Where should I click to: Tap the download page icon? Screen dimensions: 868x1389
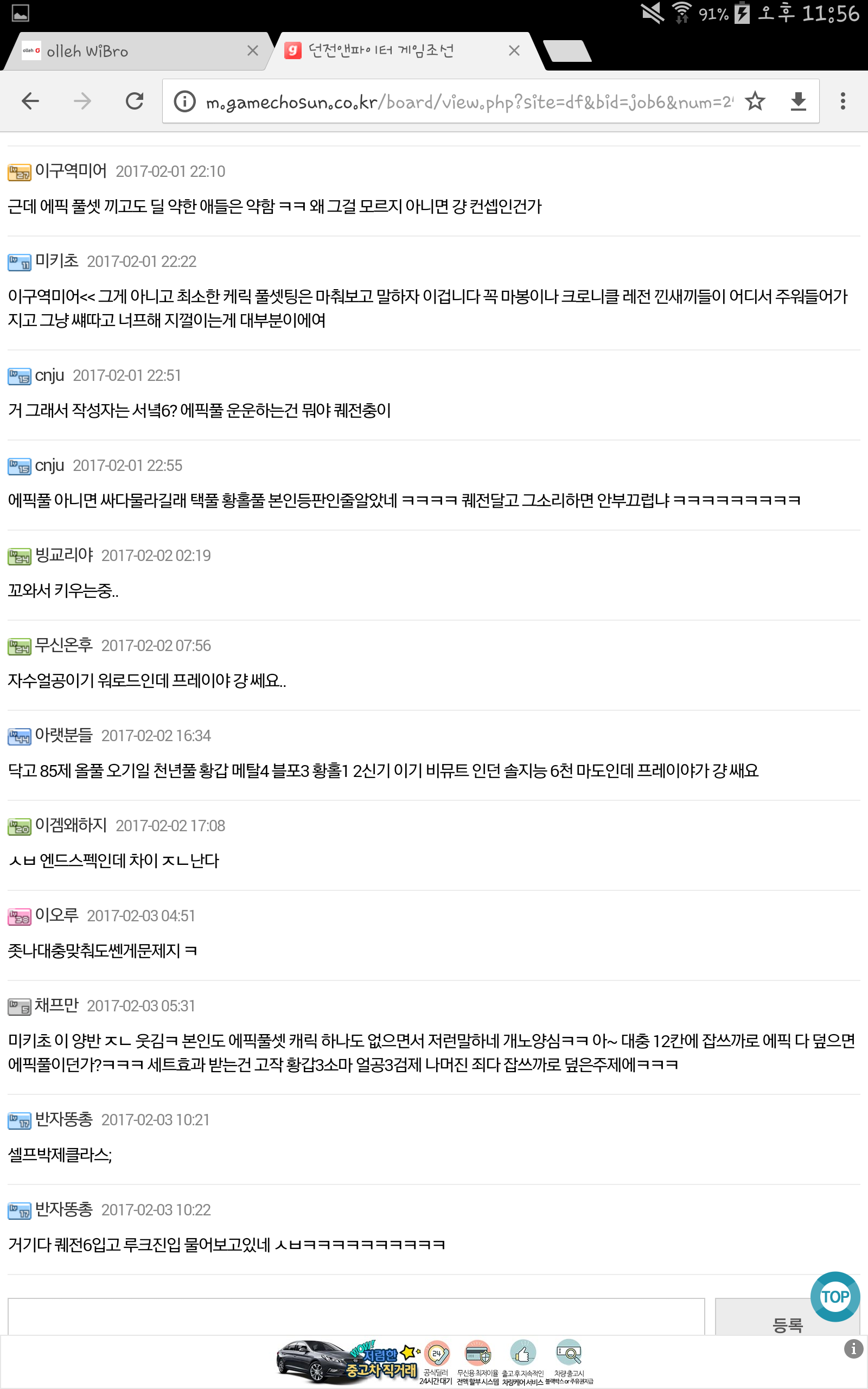pyautogui.click(x=798, y=101)
